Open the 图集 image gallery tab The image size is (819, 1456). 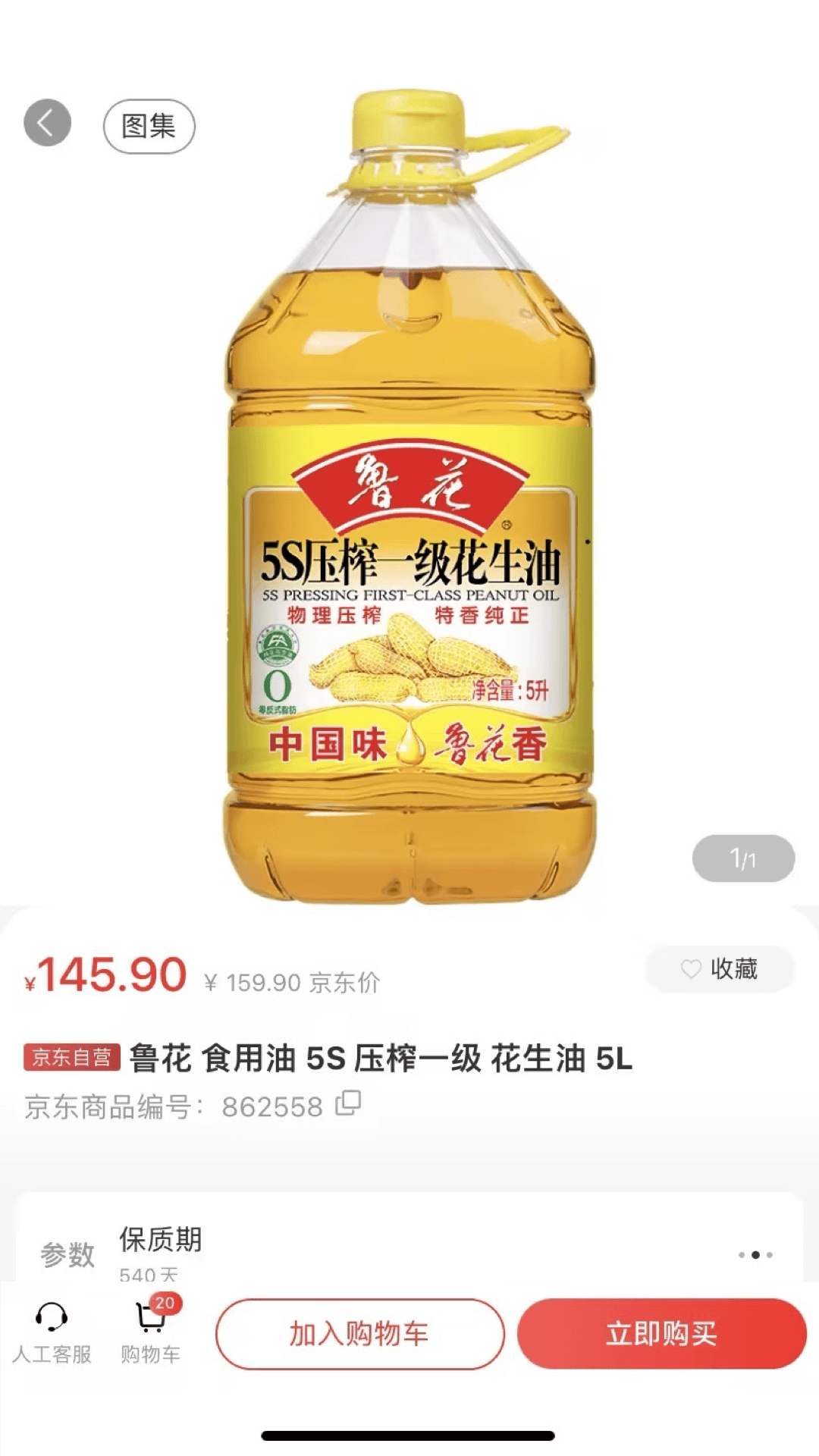tap(150, 124)
